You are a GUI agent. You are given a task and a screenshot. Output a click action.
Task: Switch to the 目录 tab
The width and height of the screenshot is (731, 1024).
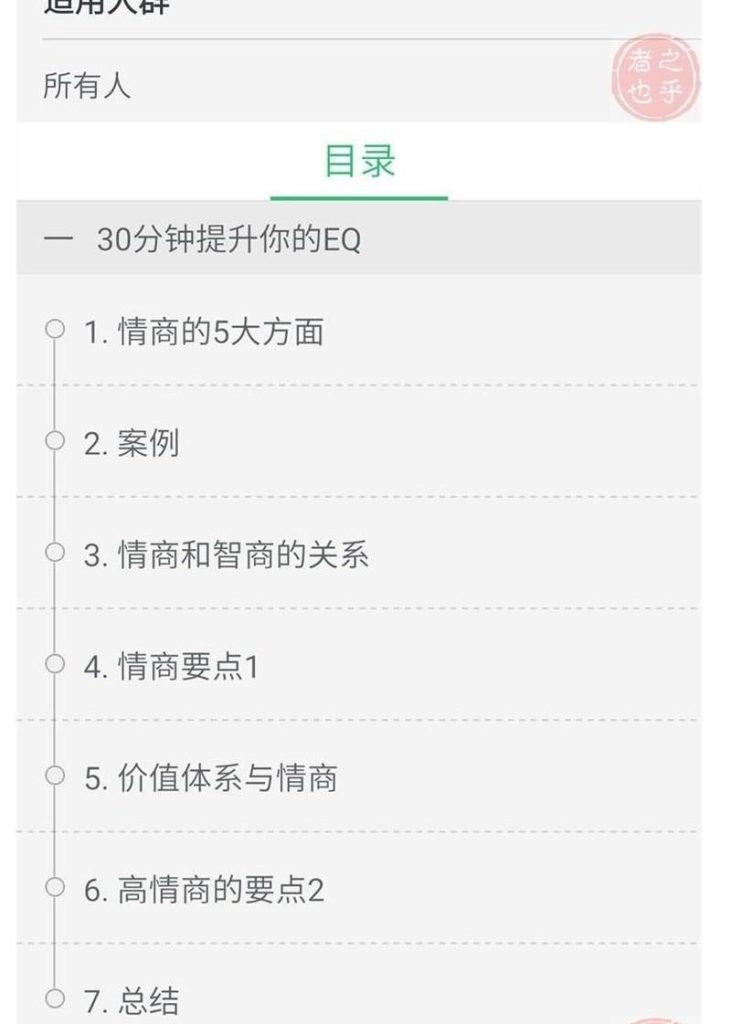[x=359, y=161]
